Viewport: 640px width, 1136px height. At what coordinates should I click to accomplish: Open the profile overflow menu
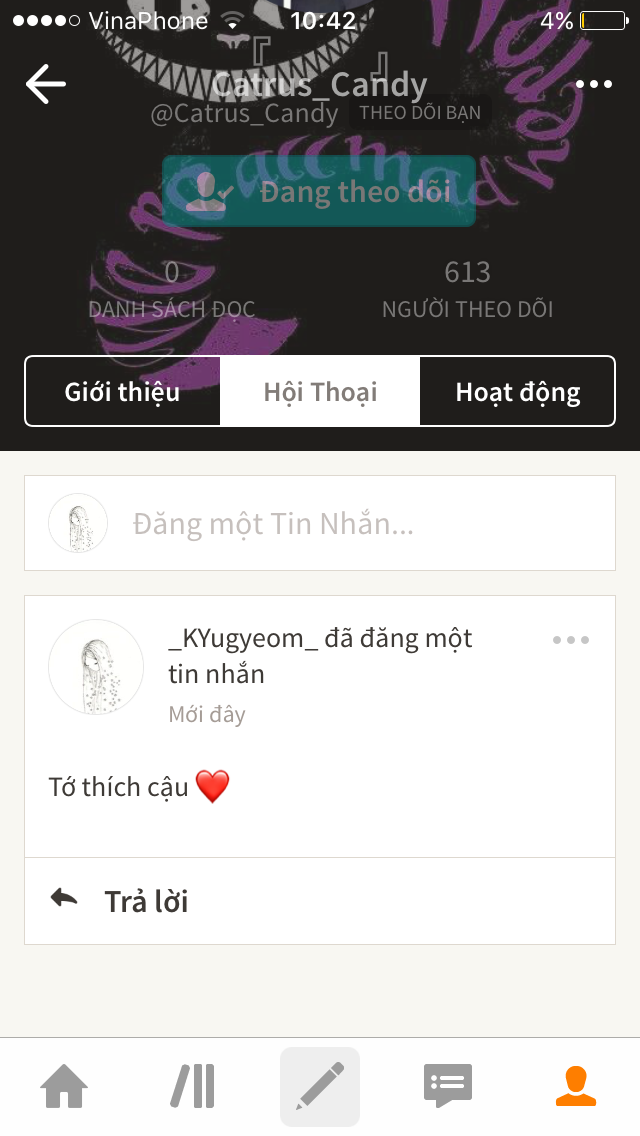click(x=594, y=84)
